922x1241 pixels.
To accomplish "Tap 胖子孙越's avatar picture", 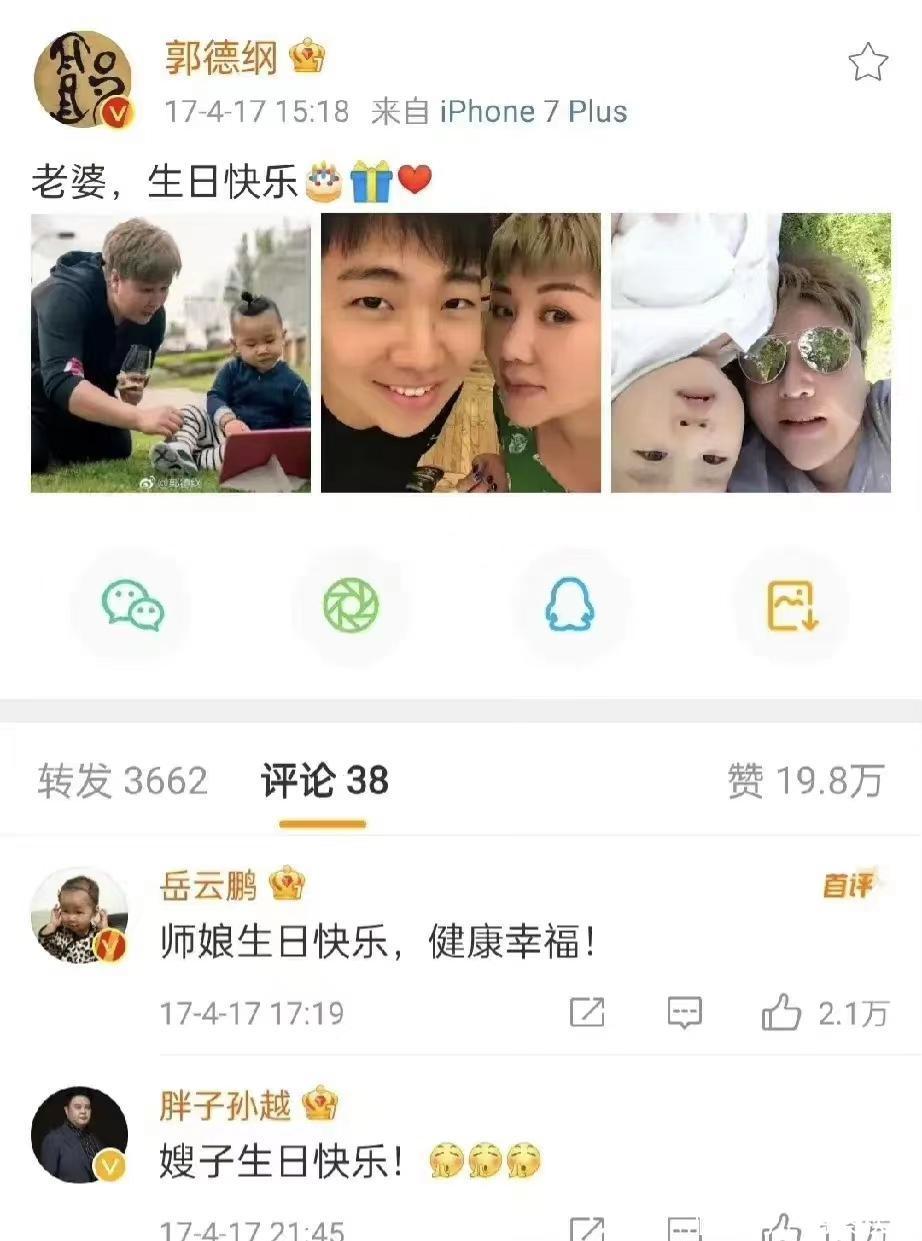I will [x=79, y=1135].
